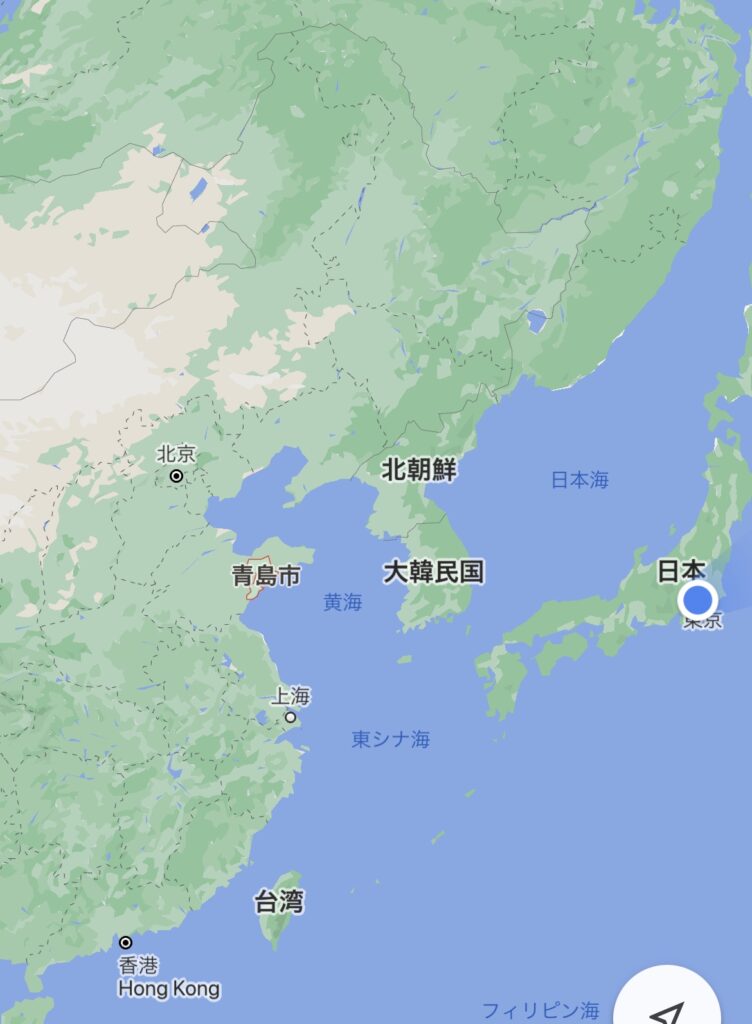Viewport: 752px width, 1024px height.
Task: Select the 北京 city marker
Action: (x=176, y=476)
